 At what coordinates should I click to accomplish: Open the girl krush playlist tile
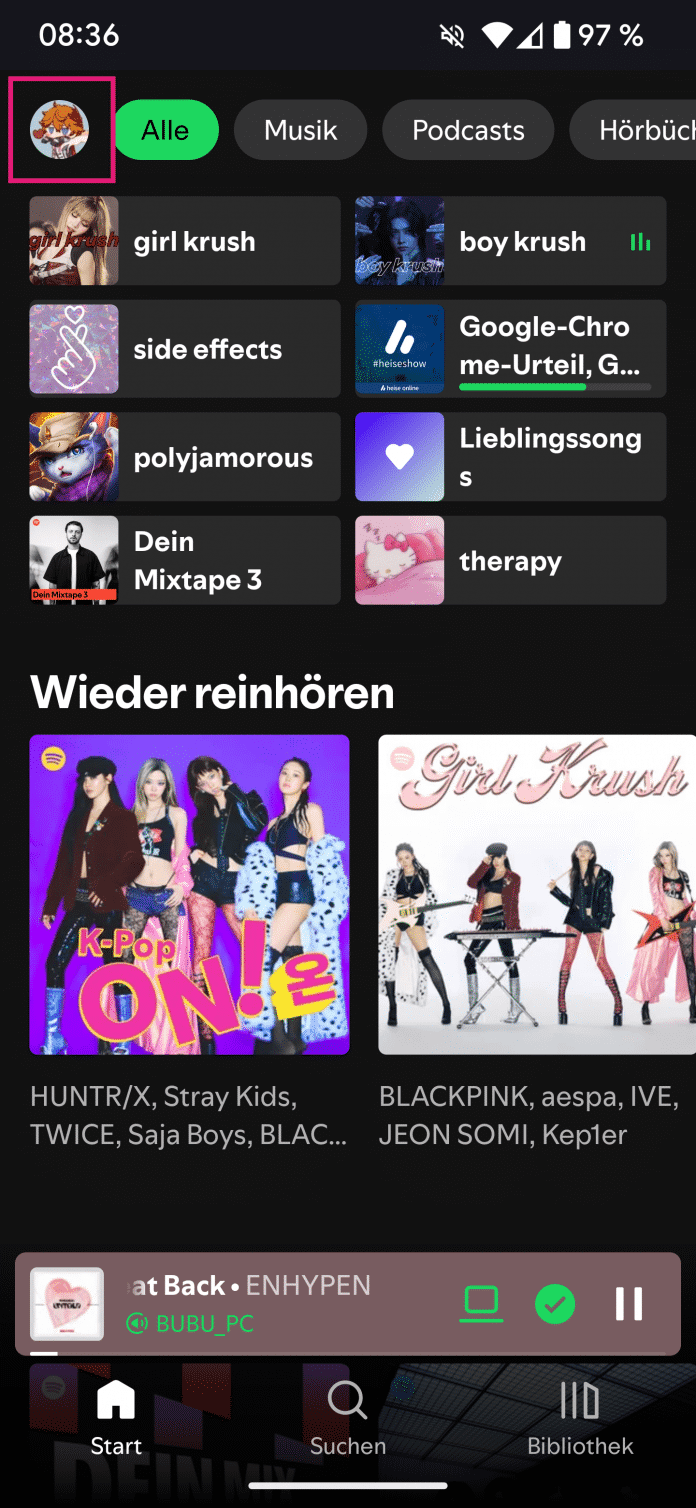coord(185,241)
